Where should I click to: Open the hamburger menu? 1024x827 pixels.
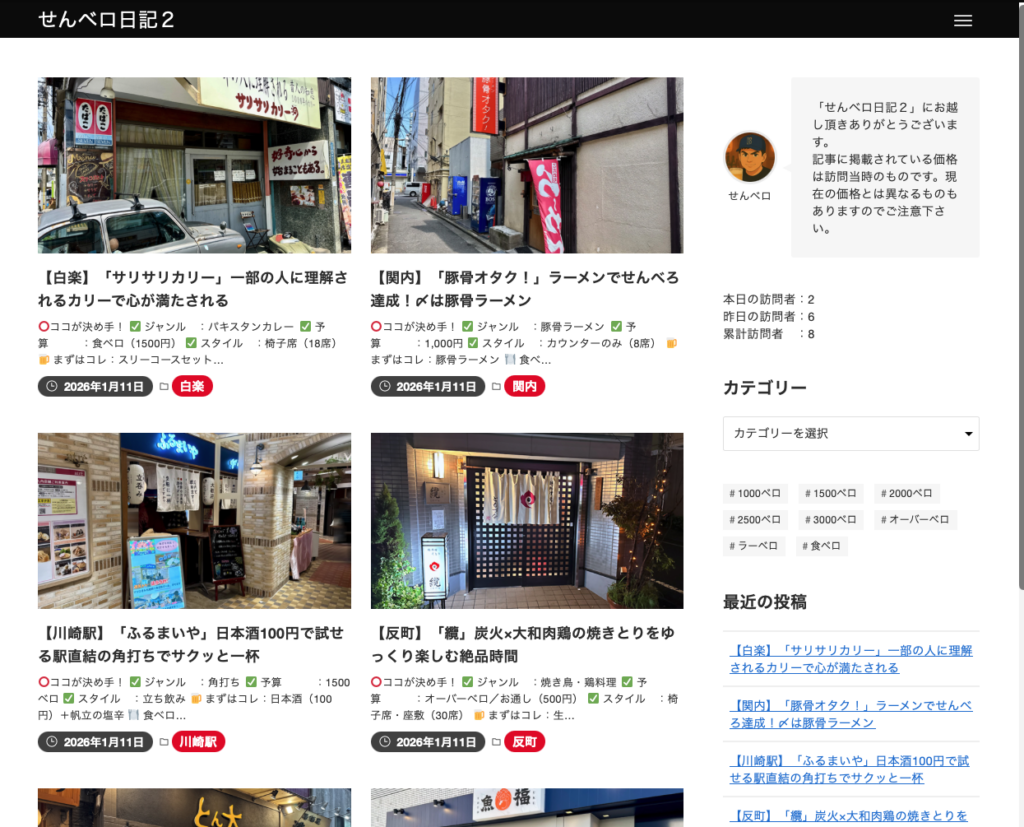coord(962,20)
